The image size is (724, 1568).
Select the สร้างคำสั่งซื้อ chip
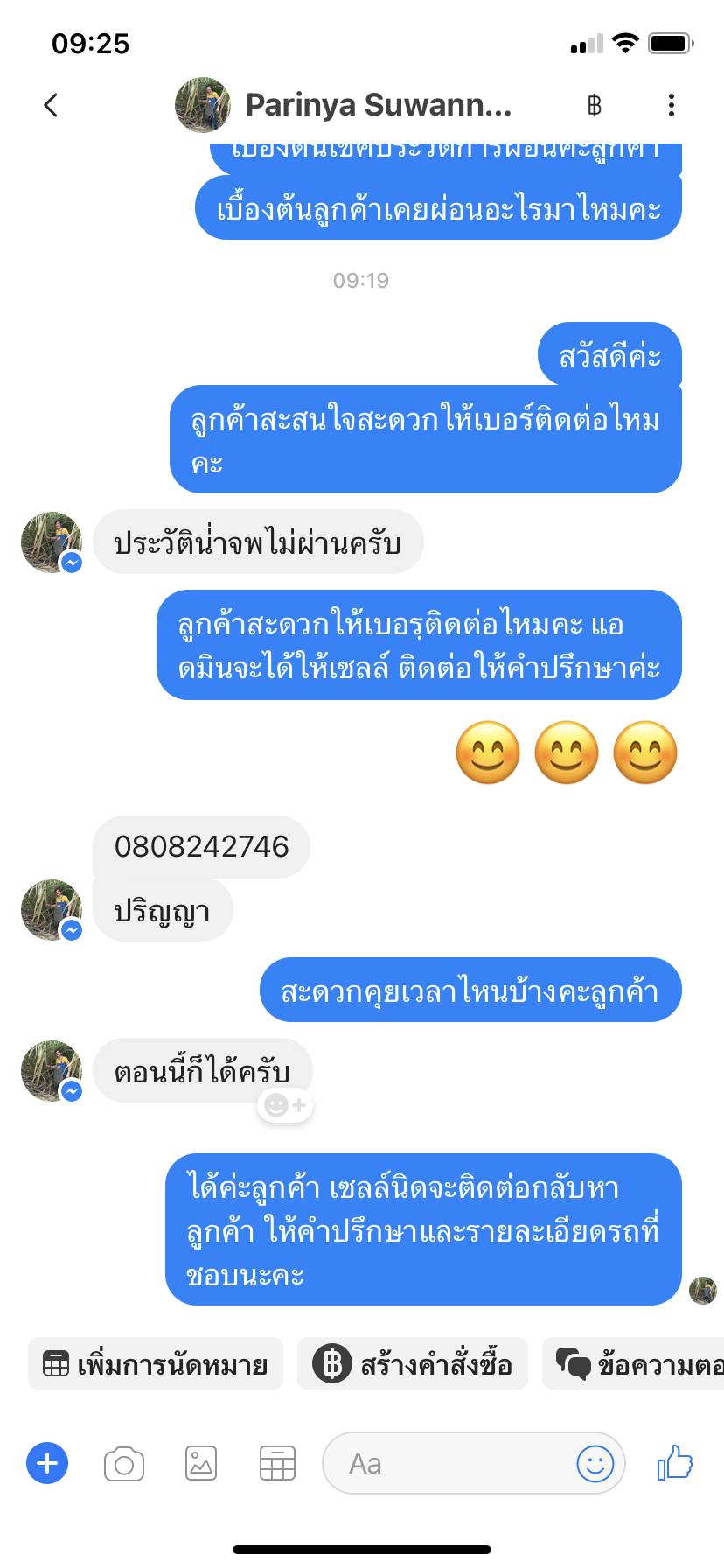coord(413,1364)
